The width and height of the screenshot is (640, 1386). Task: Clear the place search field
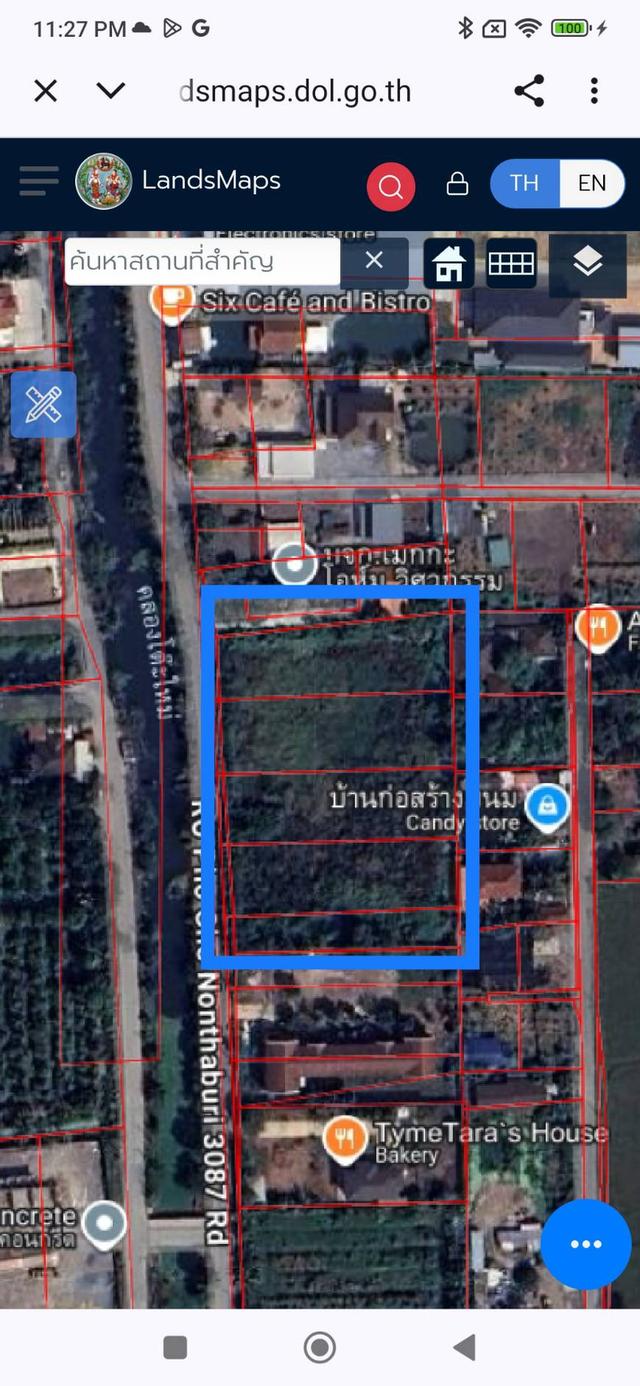point(374,261)
